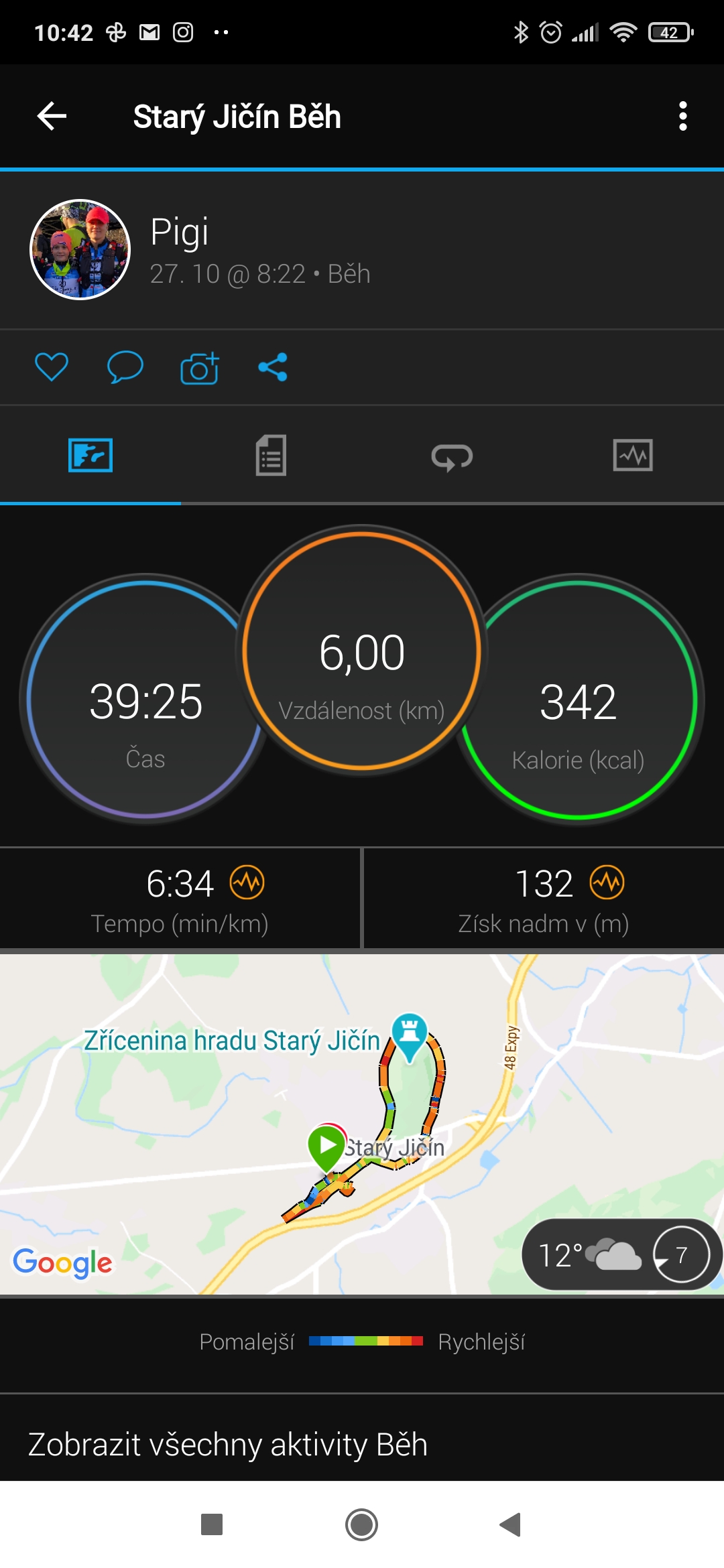Select the overview tab
Viewport: 724px width, 1568px height.
90,456
